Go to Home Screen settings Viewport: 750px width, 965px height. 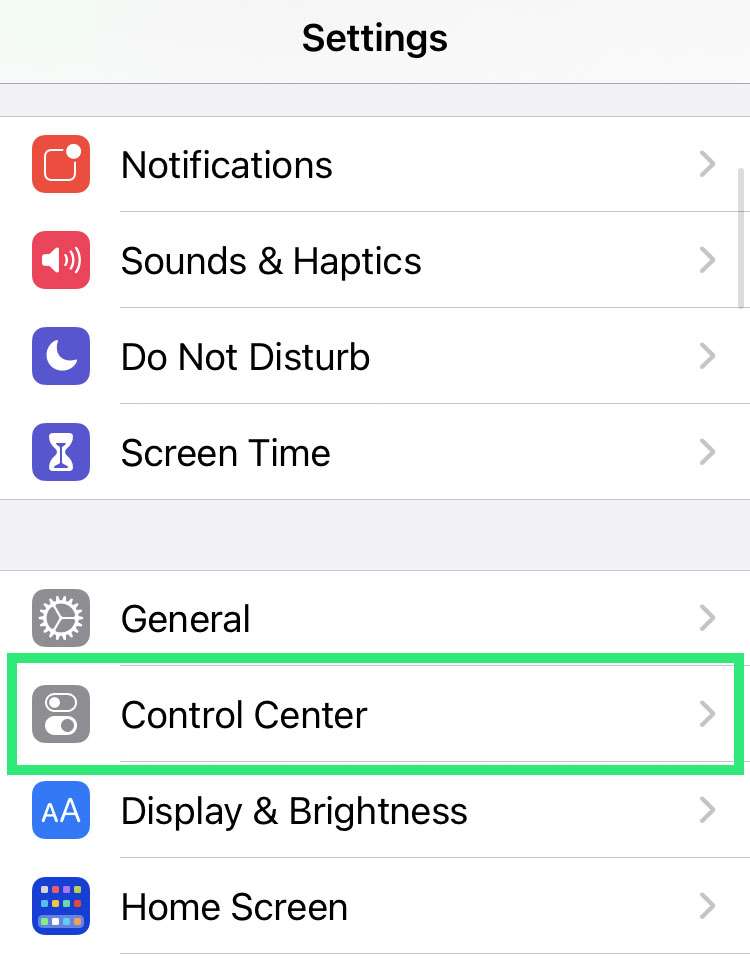click(x=234, y=907)
